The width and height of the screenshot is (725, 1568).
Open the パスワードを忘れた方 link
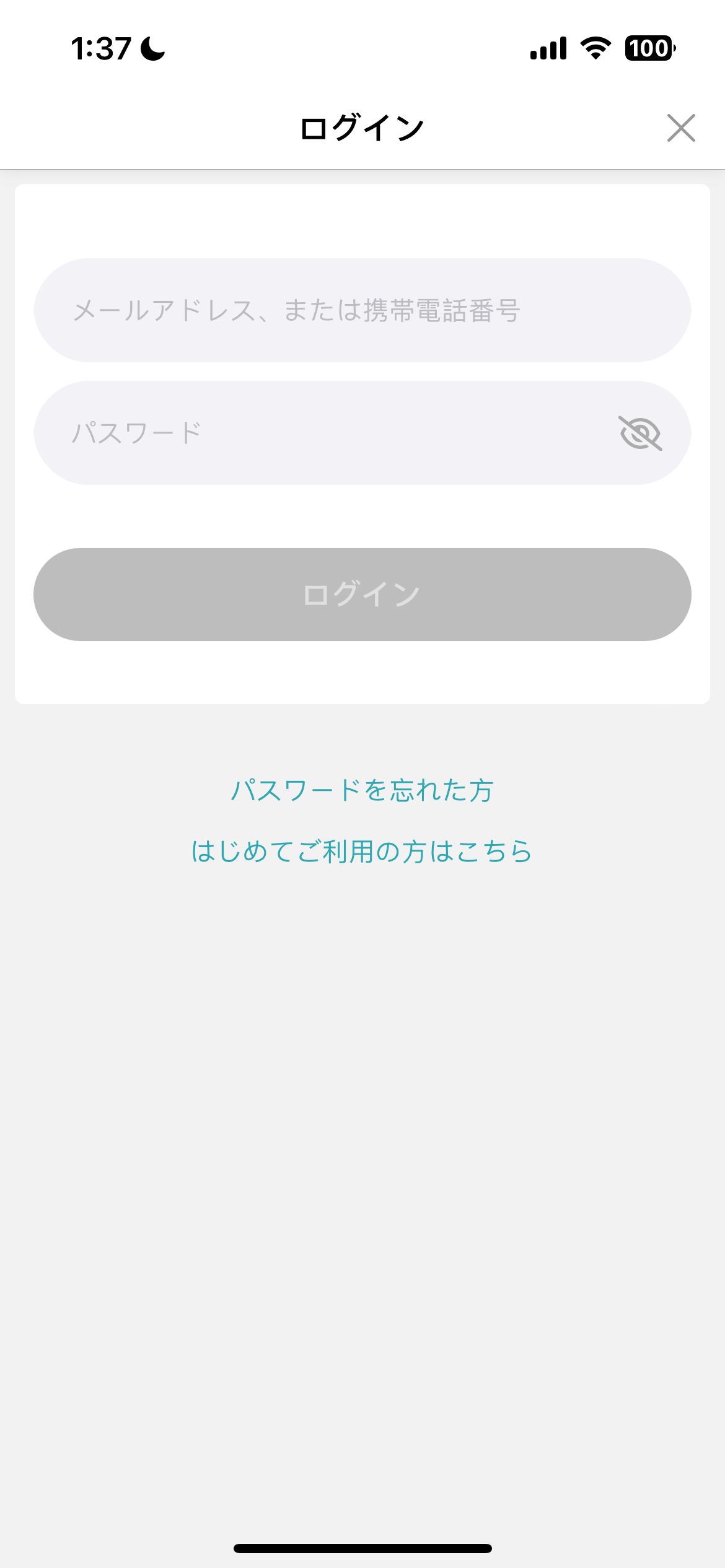362,790
